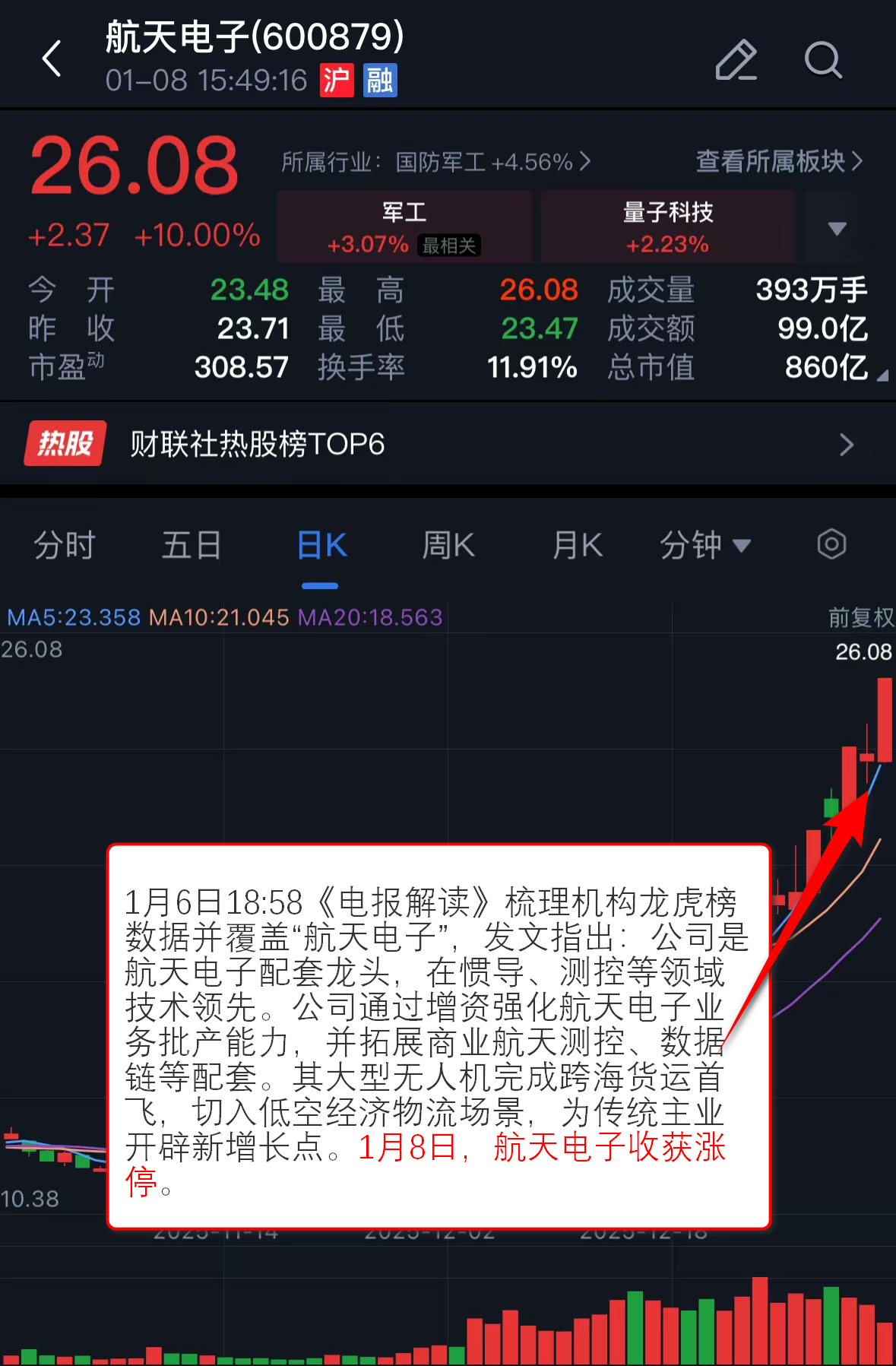Image resolution: width=896 pixels, height=1366 pixels.
Task: Switch to the 周K chart tab
Action: point(448,545)
